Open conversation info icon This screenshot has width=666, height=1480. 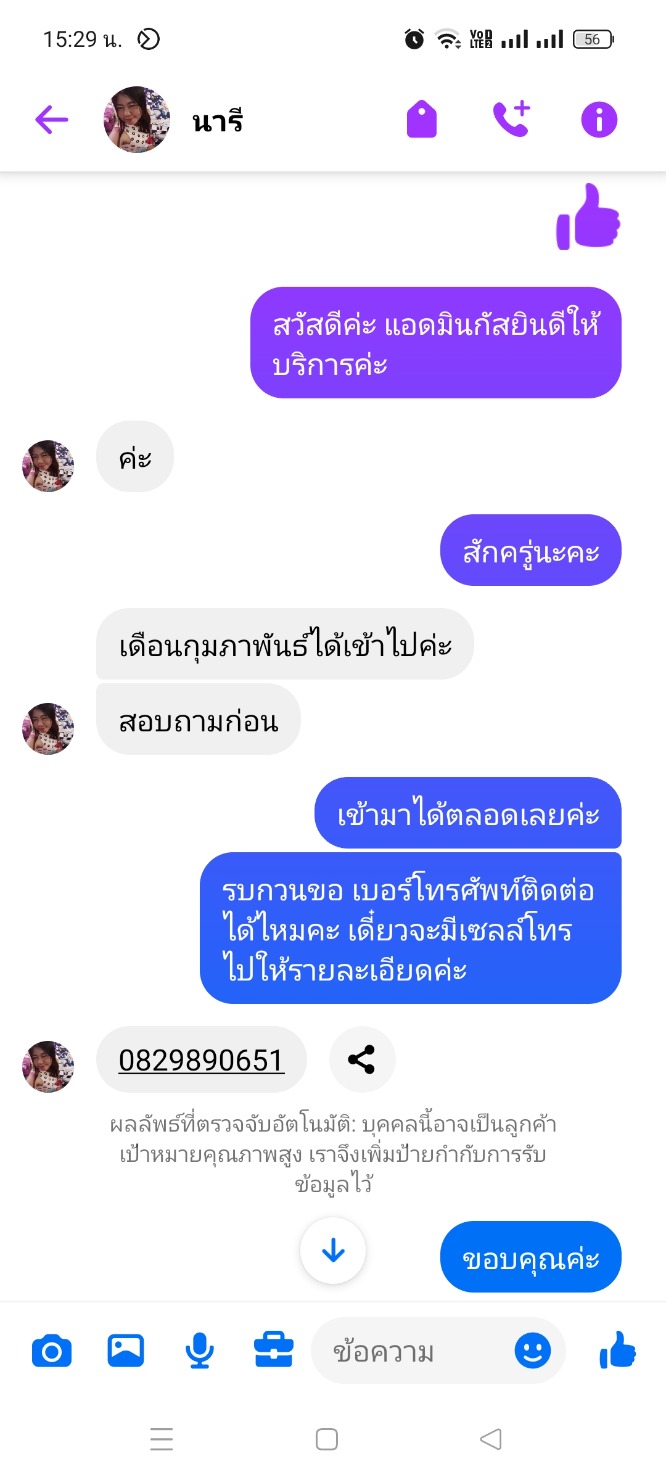599,120
